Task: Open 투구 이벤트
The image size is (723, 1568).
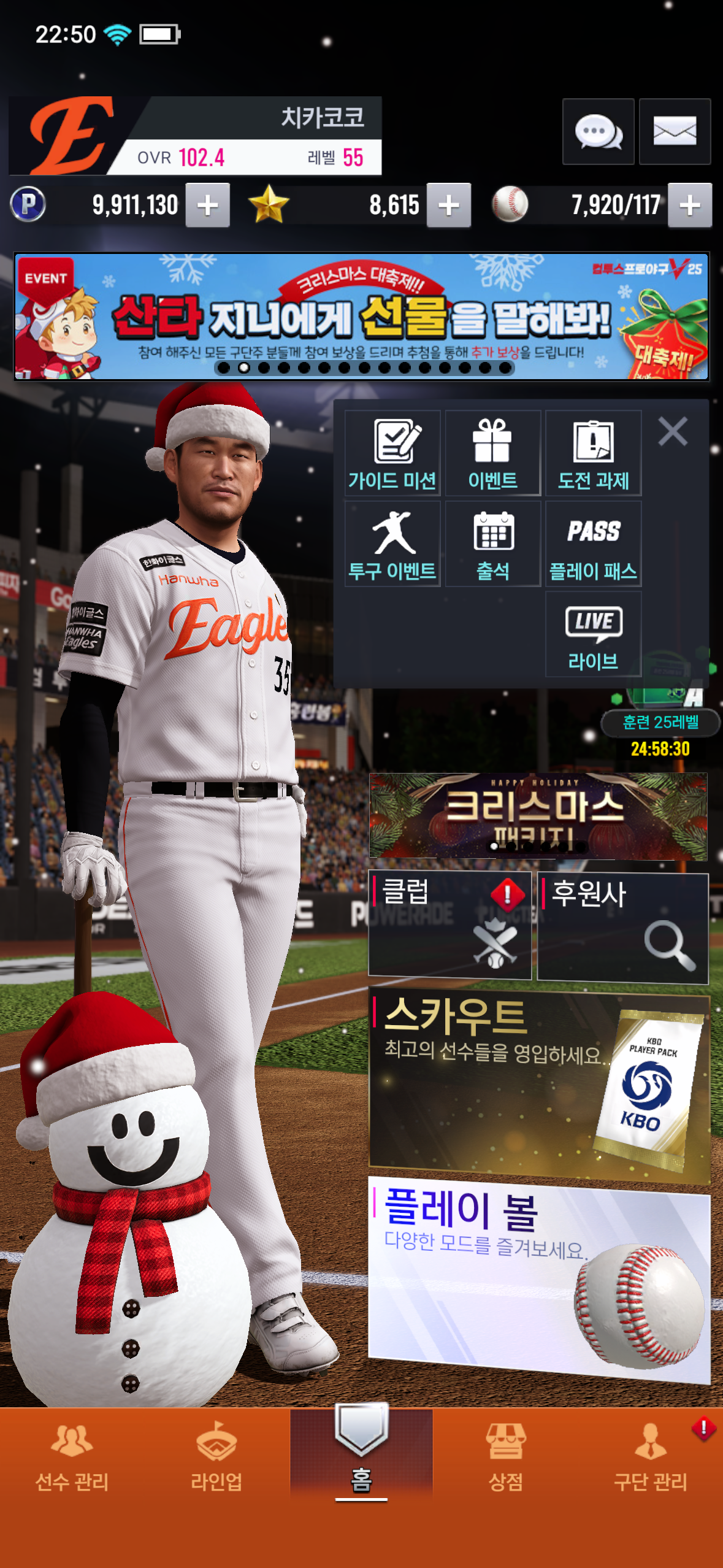Action: tap(392, 544)
